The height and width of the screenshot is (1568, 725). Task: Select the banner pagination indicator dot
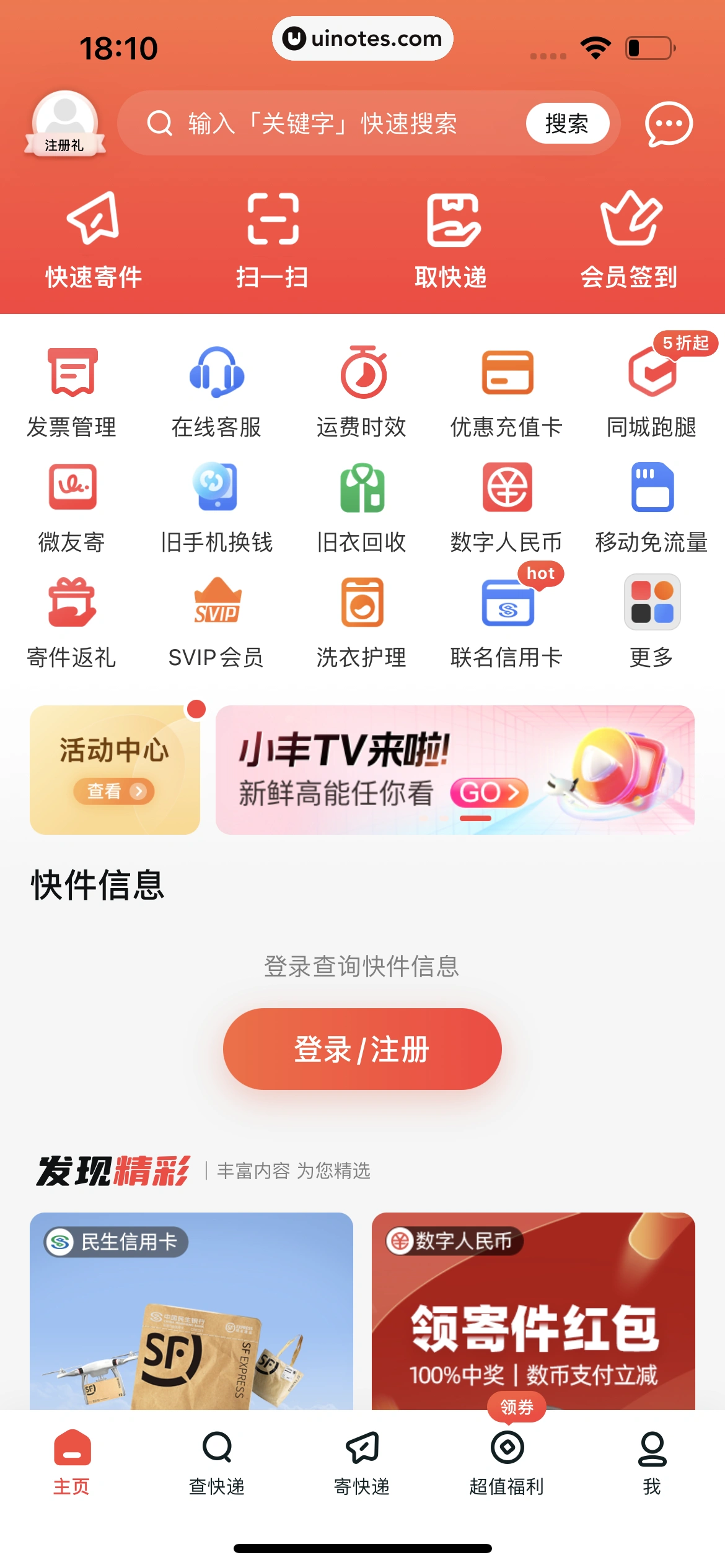pos(476,819)
